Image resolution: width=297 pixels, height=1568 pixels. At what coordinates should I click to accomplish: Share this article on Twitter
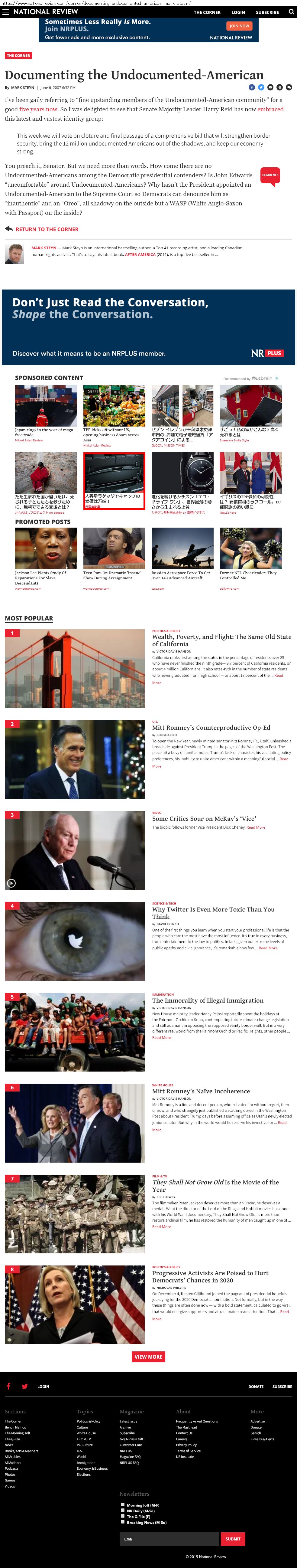point(260,87)
